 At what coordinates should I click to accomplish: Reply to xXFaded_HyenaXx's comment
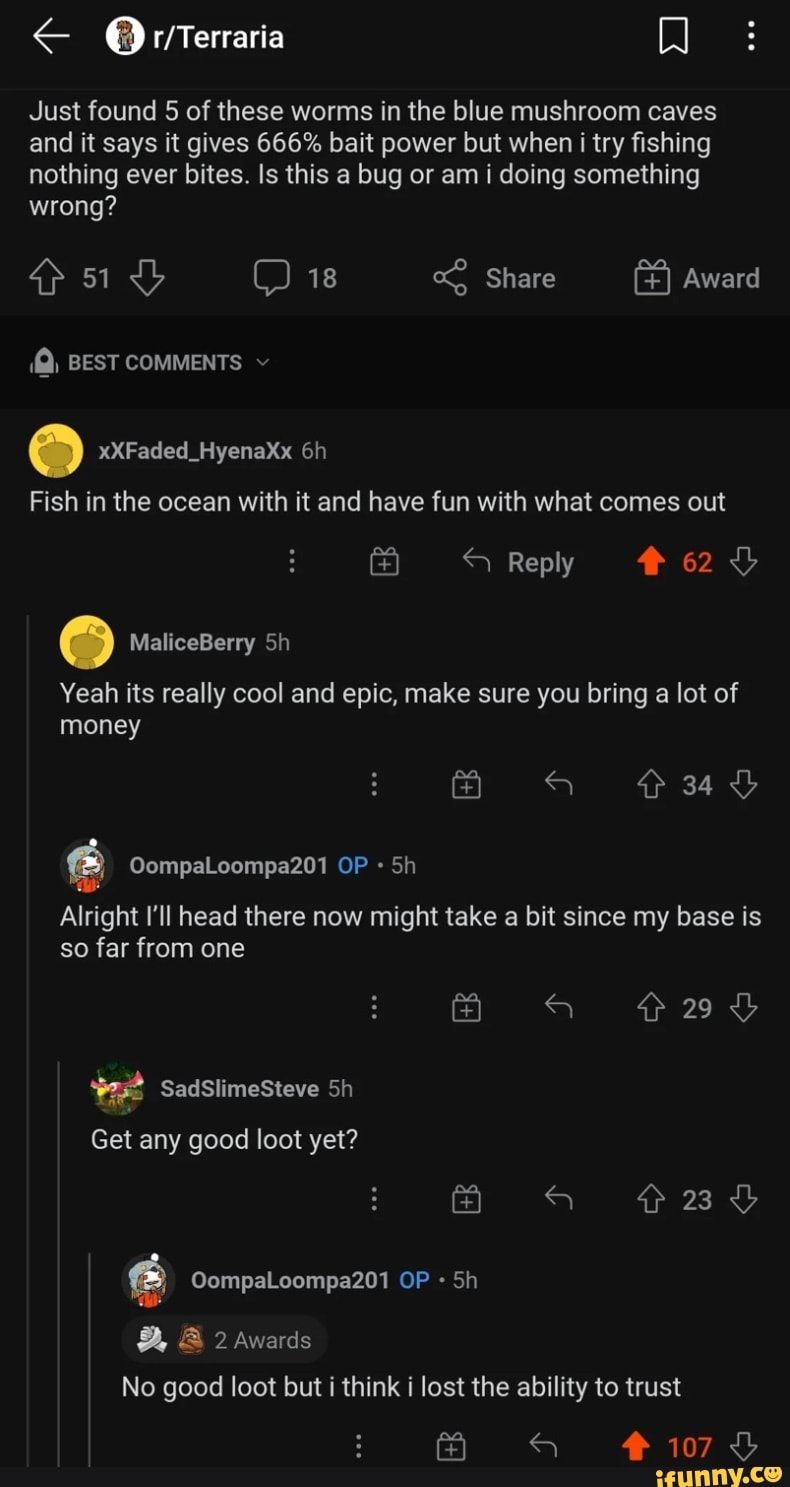pos(518,562)
